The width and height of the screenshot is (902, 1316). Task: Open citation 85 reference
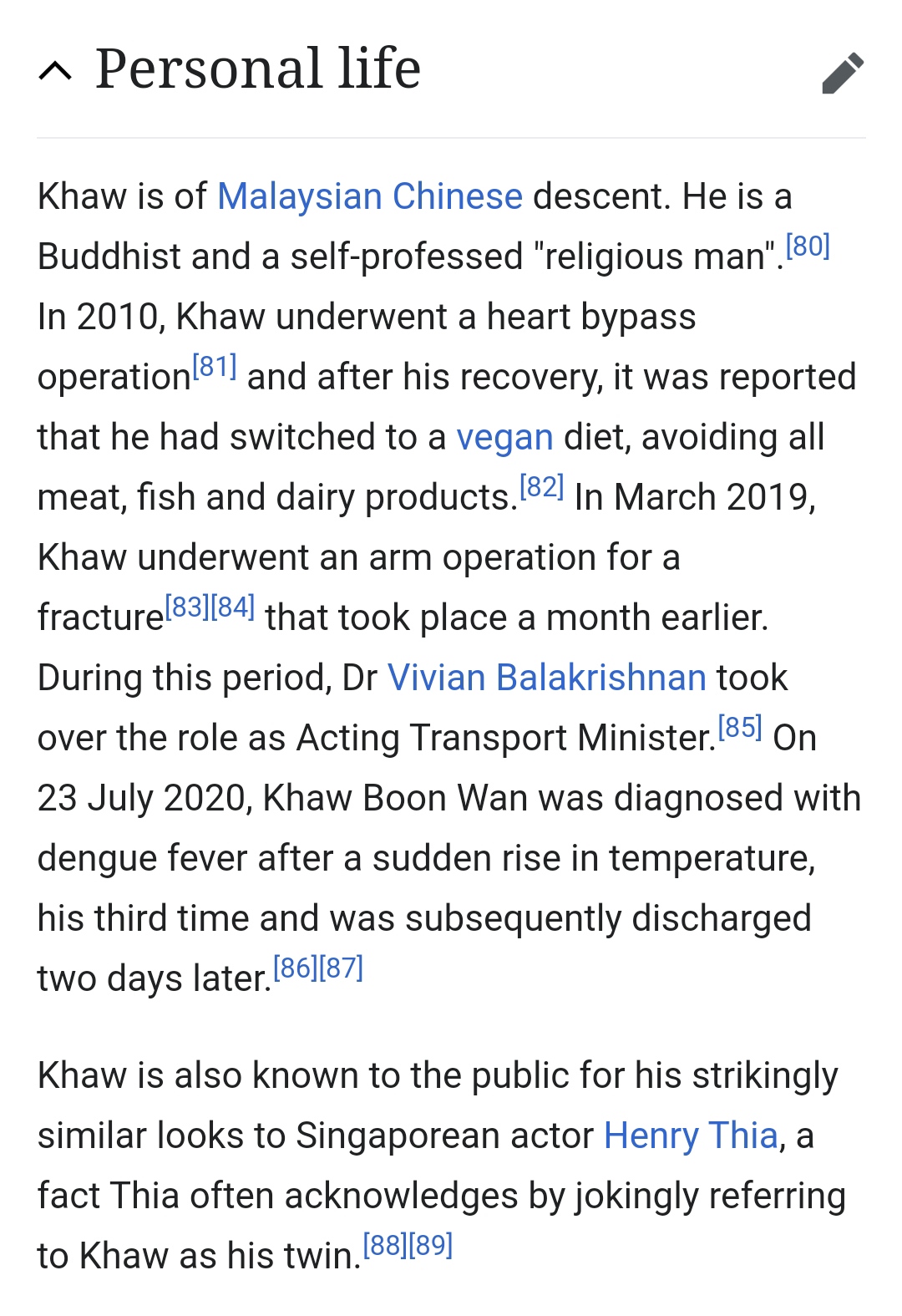coord(740,728)
